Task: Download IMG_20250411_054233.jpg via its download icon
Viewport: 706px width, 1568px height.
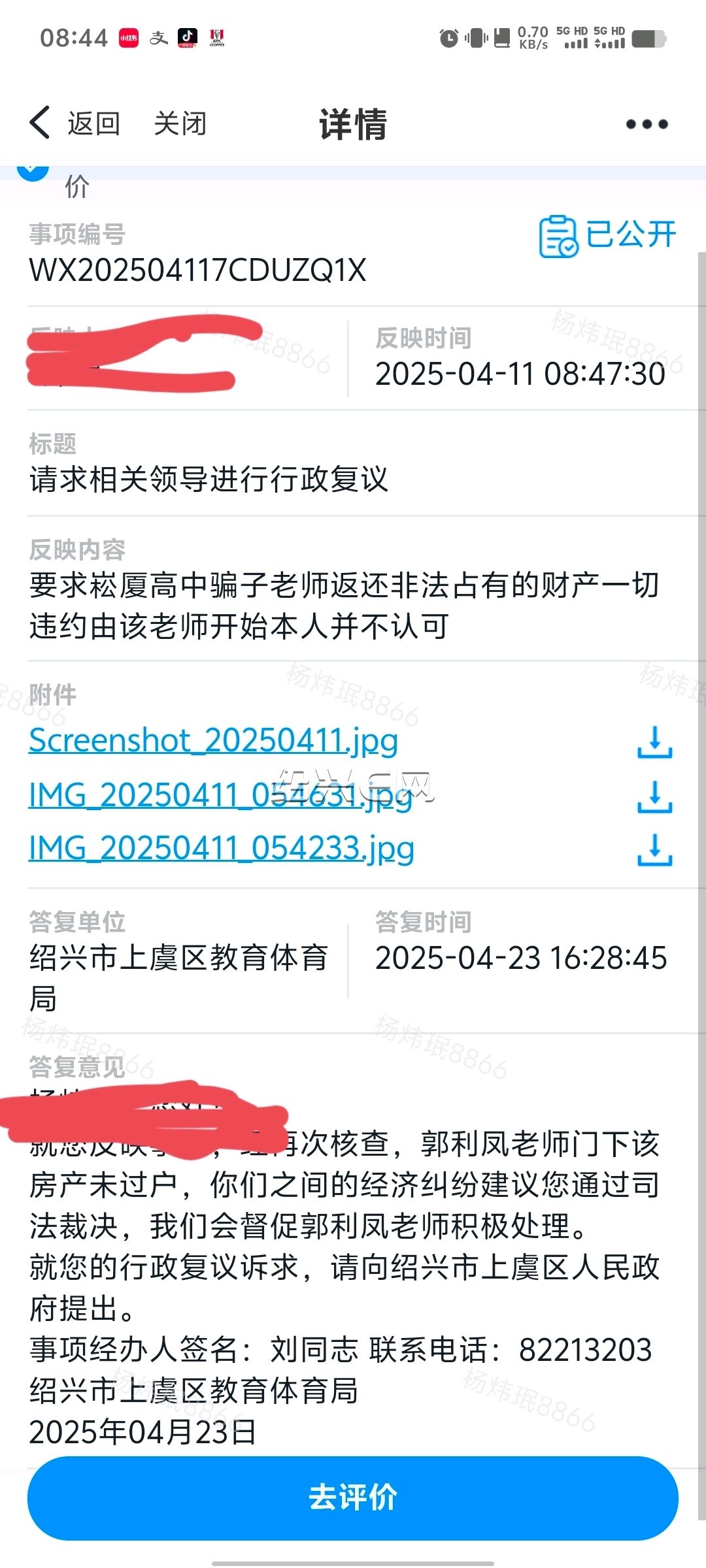Action: [x=654, y=849]
